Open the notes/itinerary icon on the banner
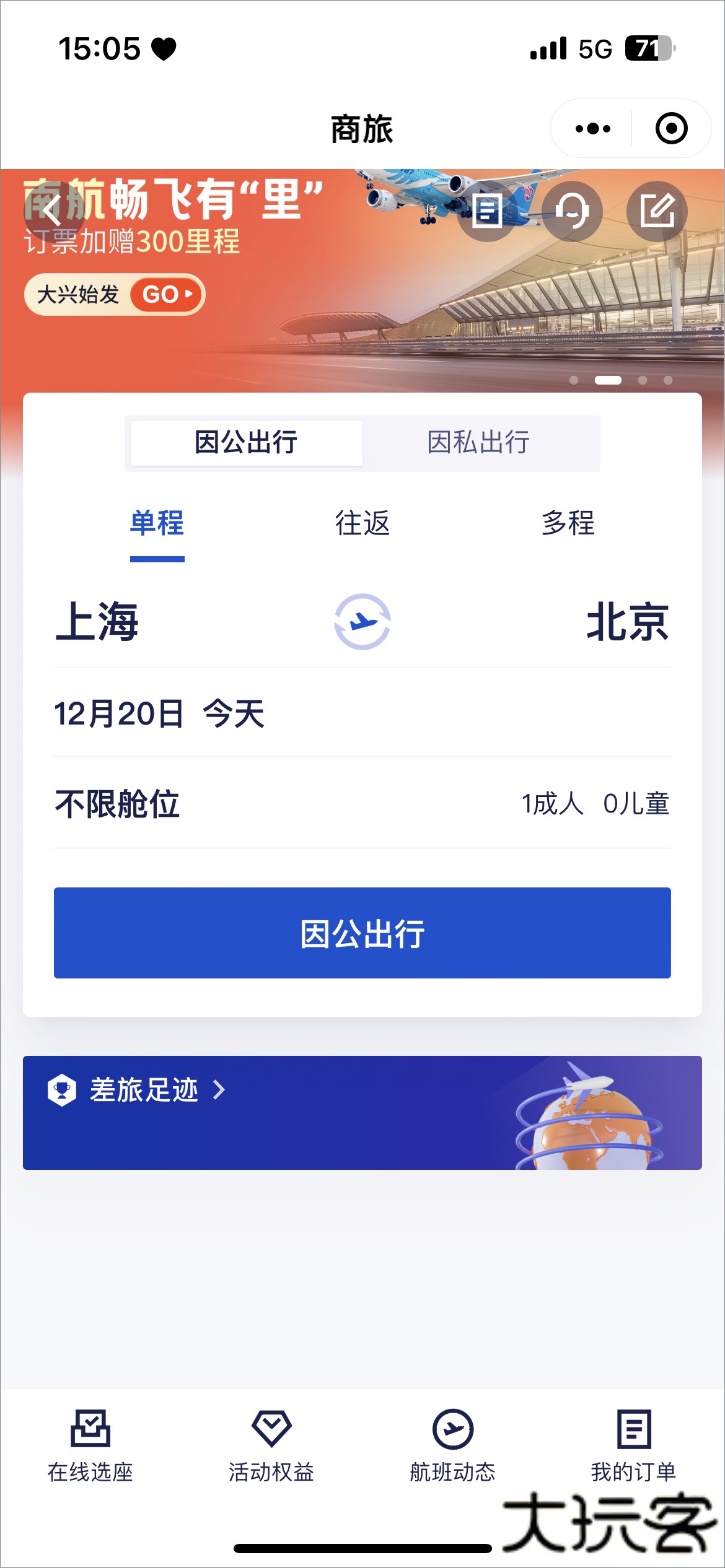This screenshot has height=1568, width=725. coord(487,211)
